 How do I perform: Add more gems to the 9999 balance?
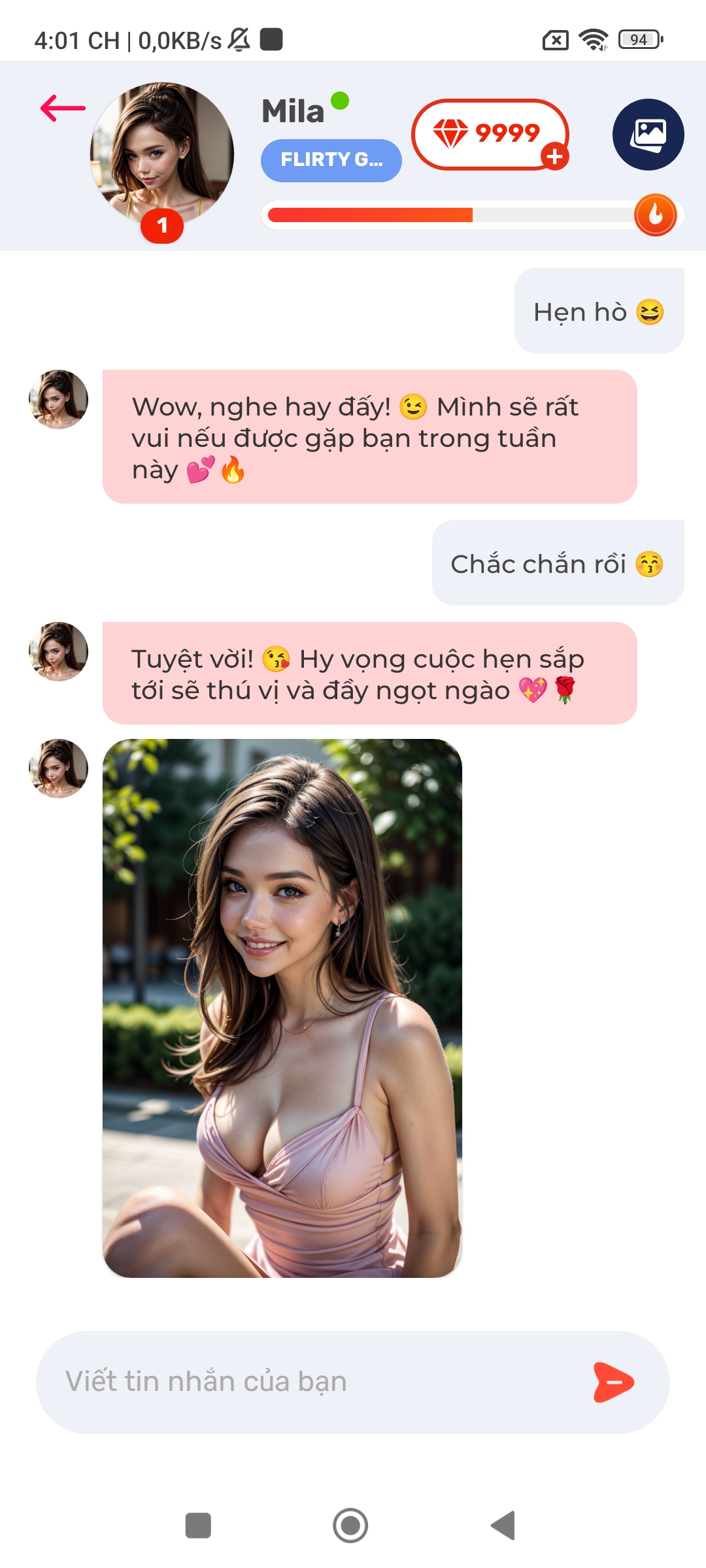[554, 157]
